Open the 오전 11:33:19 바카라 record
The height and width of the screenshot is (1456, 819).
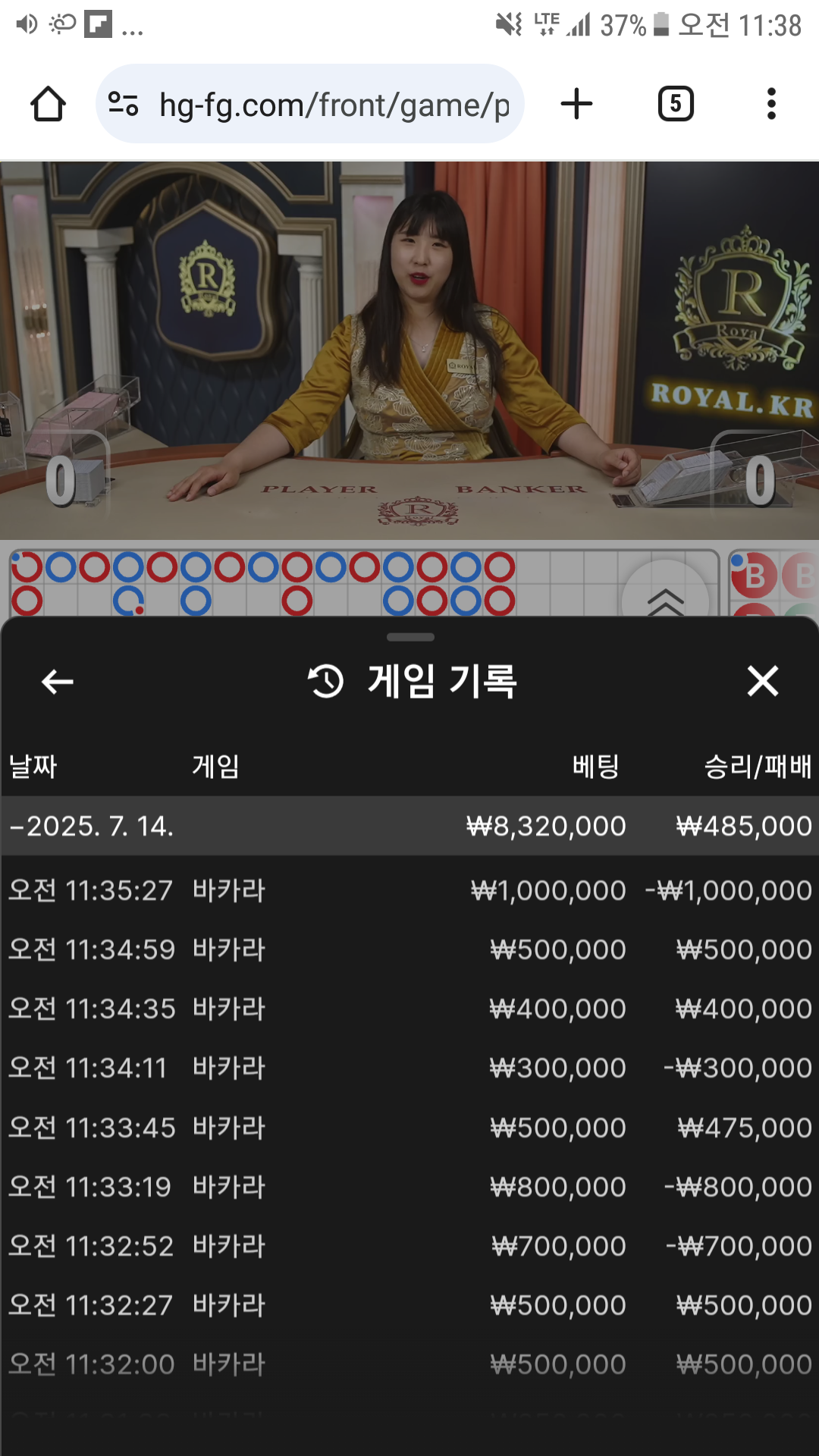409,1187
